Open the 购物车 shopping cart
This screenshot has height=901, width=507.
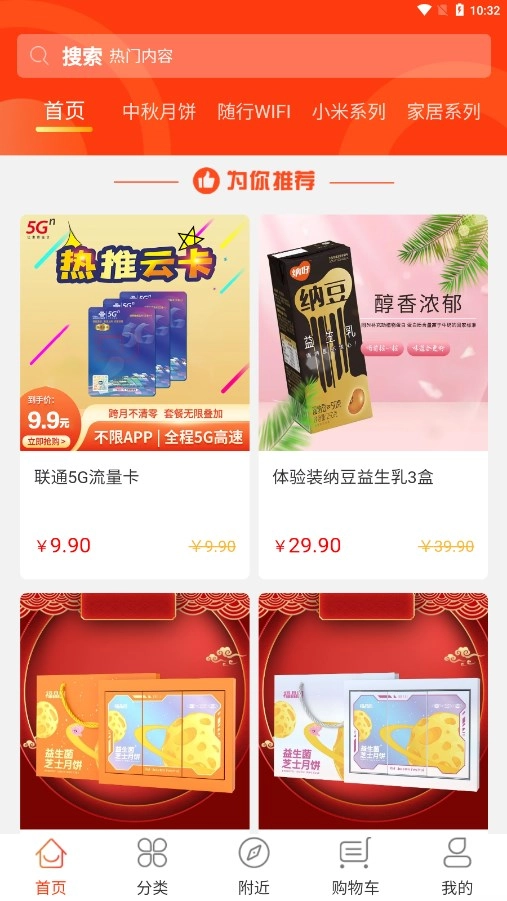(x=355, y=867)
